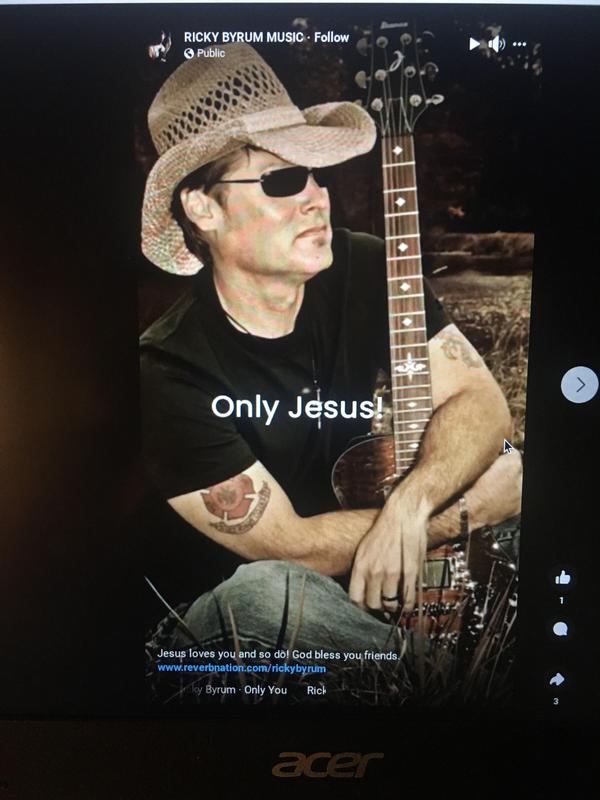Open the reverbnation.com/rickybyrum link
Image resolution: width=600 pixels, height=800 pixels.
point(241,668)
